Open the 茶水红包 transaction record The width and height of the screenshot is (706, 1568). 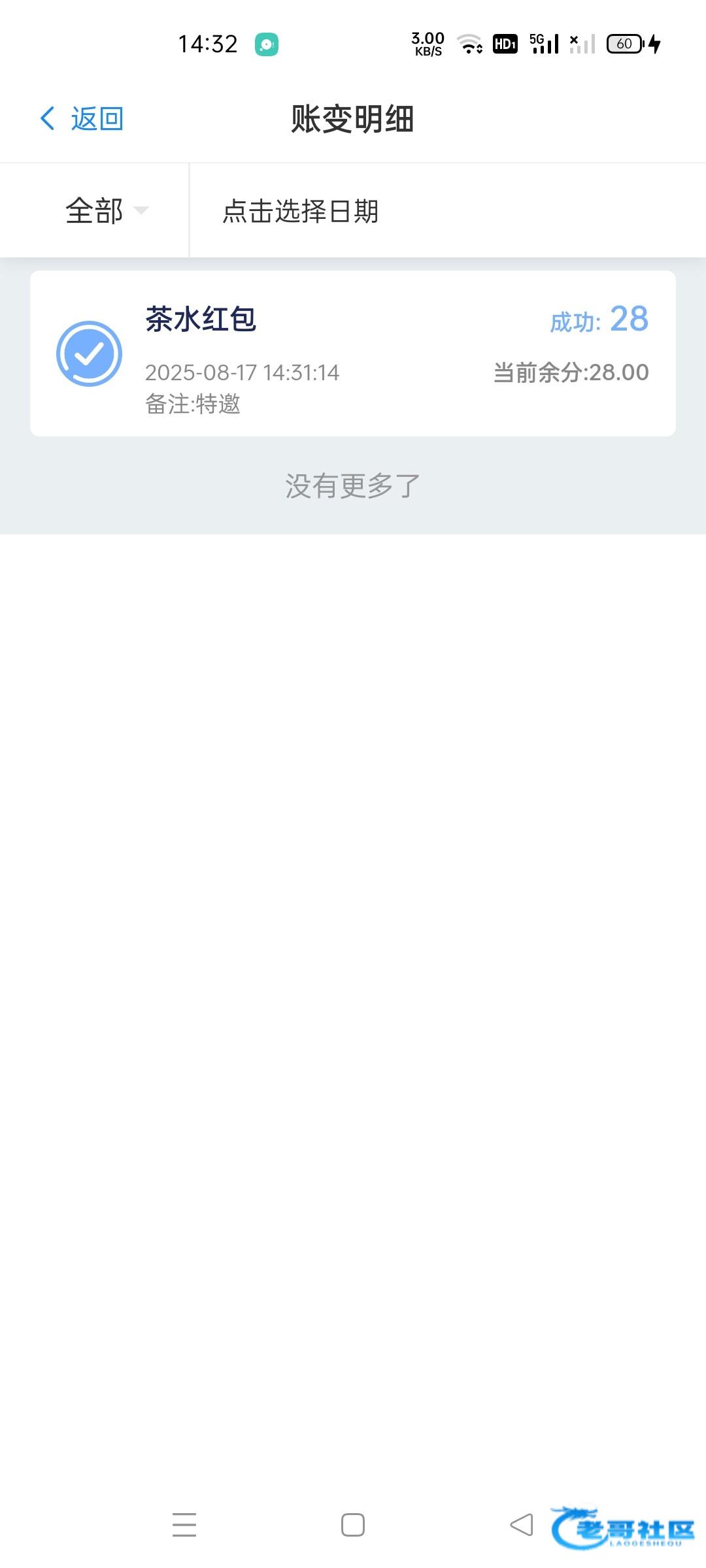coord(353,353)
